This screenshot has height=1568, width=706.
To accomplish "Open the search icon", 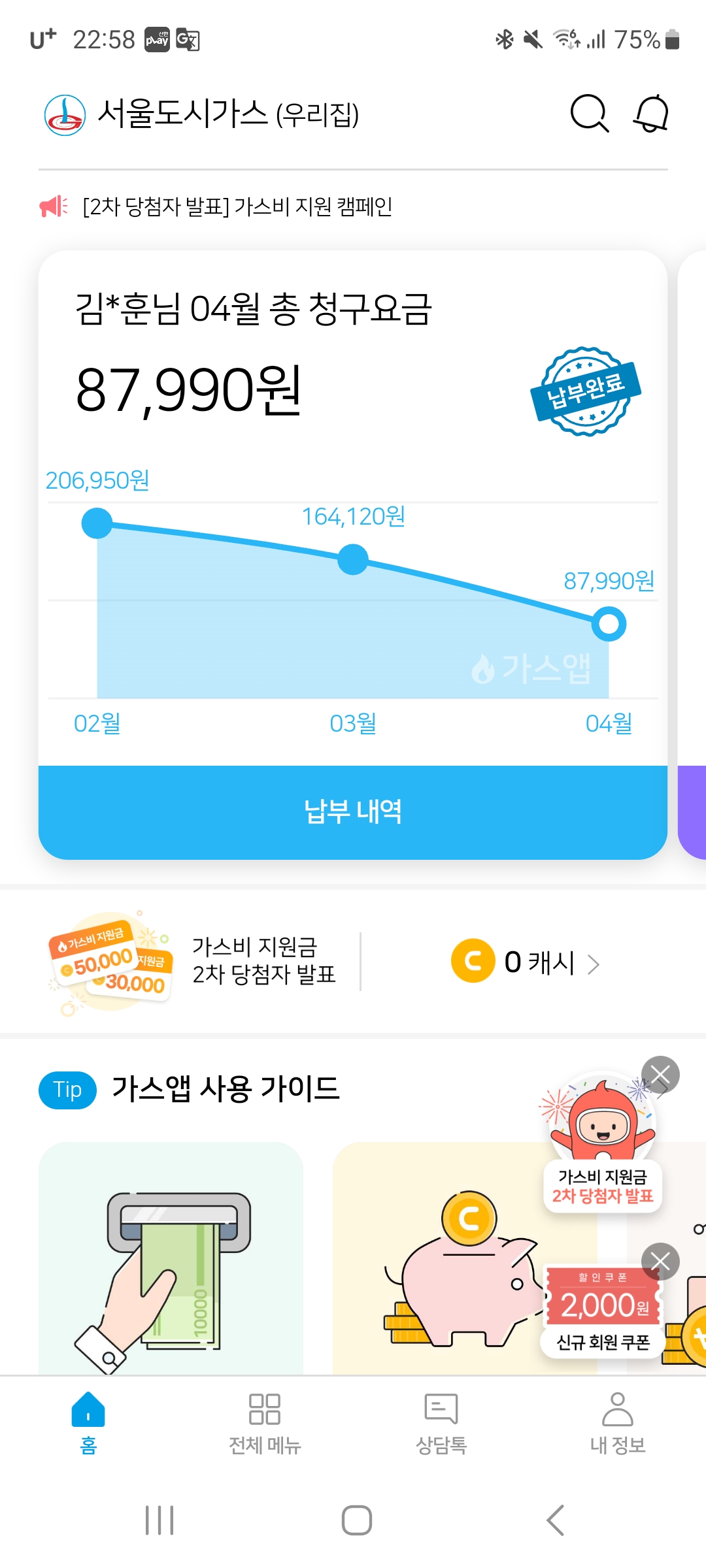I will point(589,114).
